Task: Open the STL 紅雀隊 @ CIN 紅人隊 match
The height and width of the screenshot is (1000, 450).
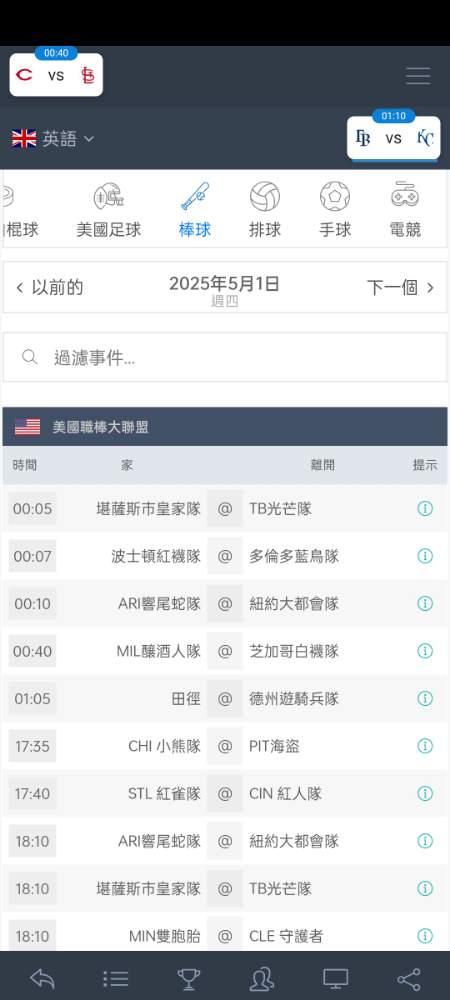Action: tap(225, 793)
